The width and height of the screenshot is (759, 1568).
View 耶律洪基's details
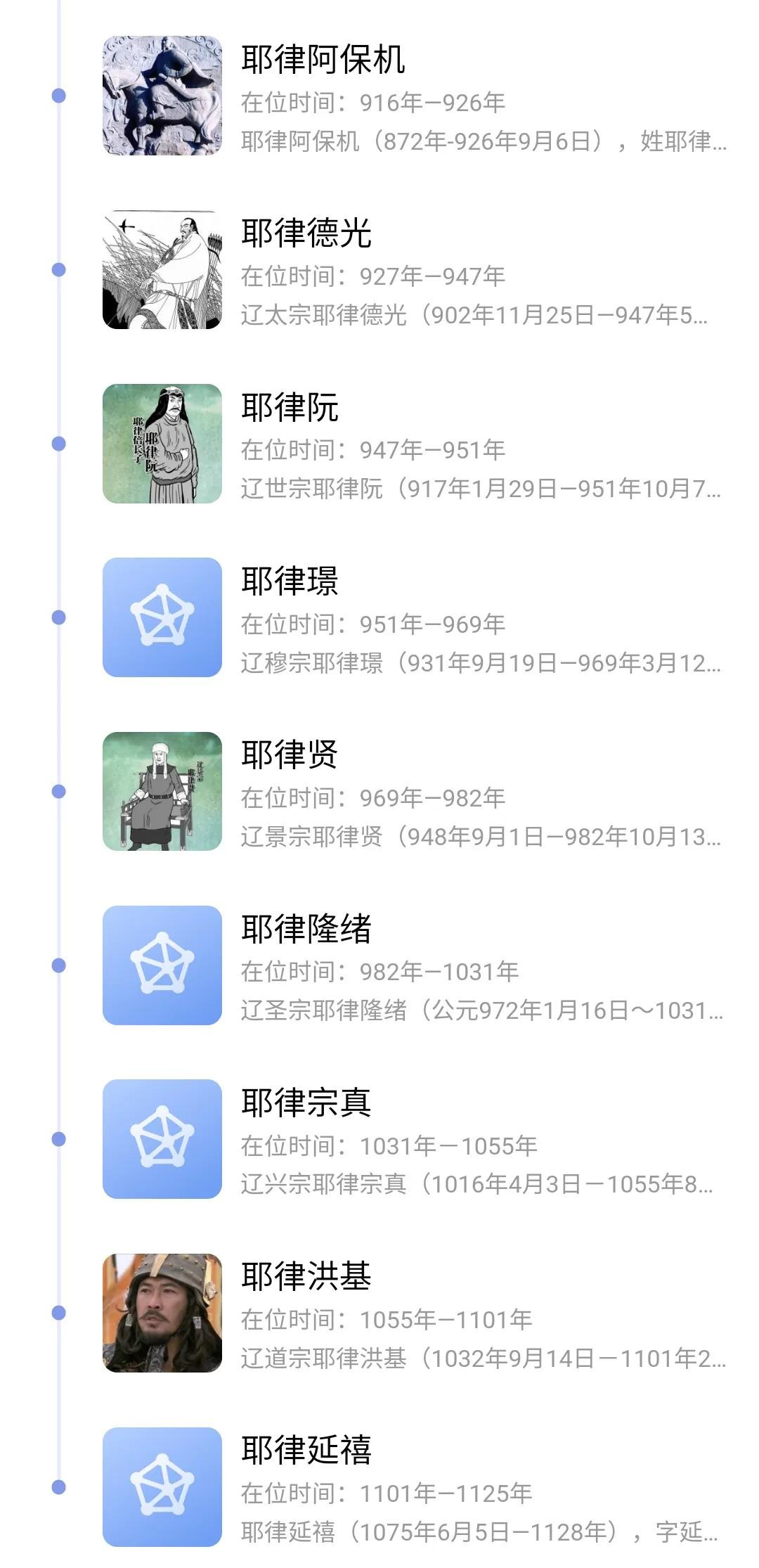click(306, 1277)
